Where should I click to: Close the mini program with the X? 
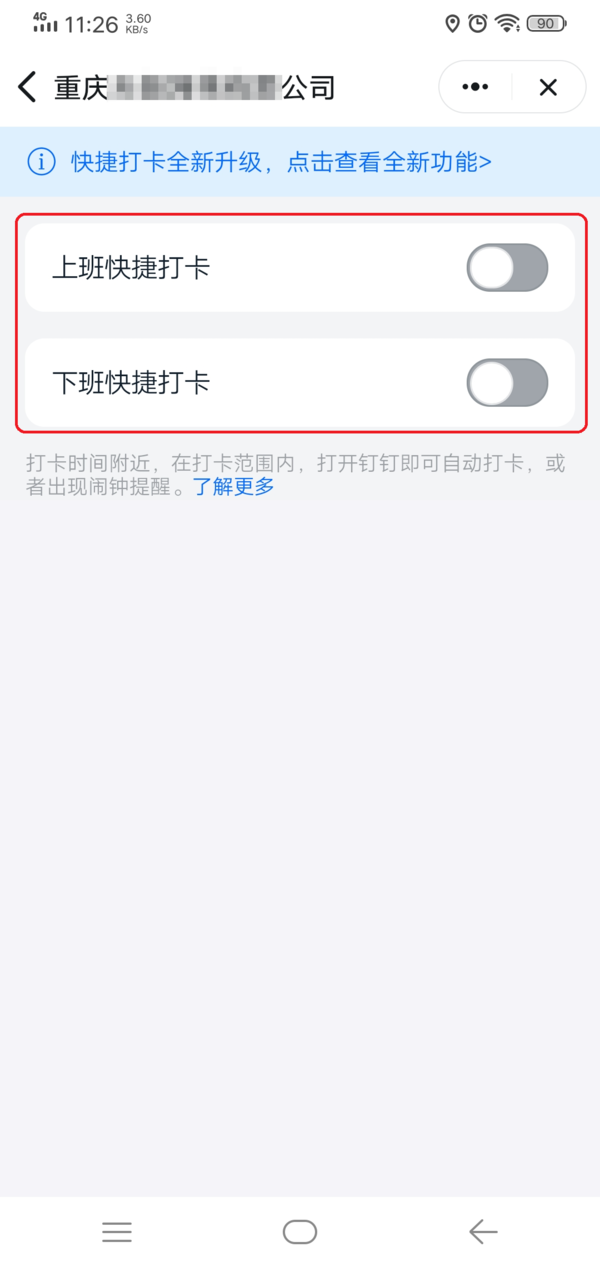pyautogui.click(x=548, y=87)
